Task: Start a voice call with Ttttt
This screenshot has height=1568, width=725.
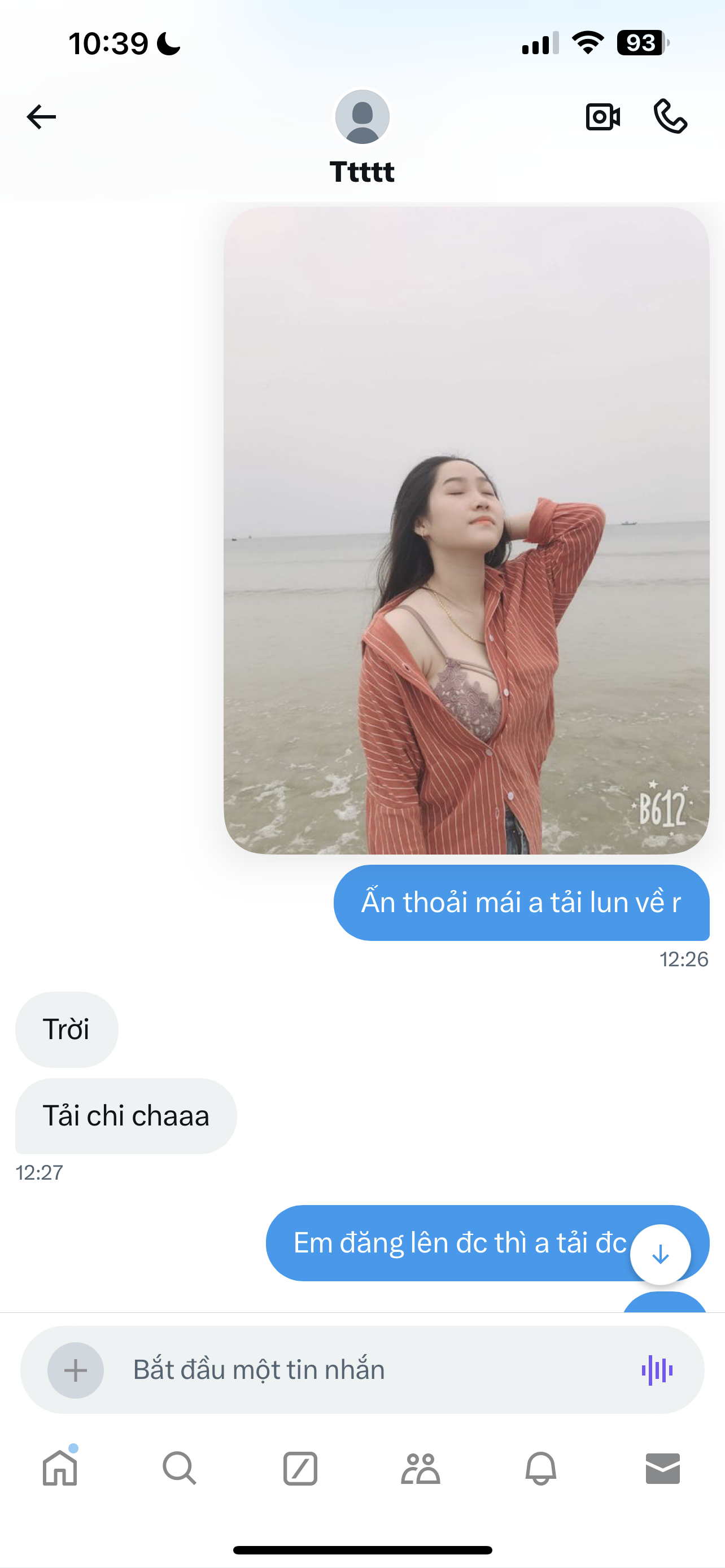Action: pyautogui.click(x=670, y=116)
